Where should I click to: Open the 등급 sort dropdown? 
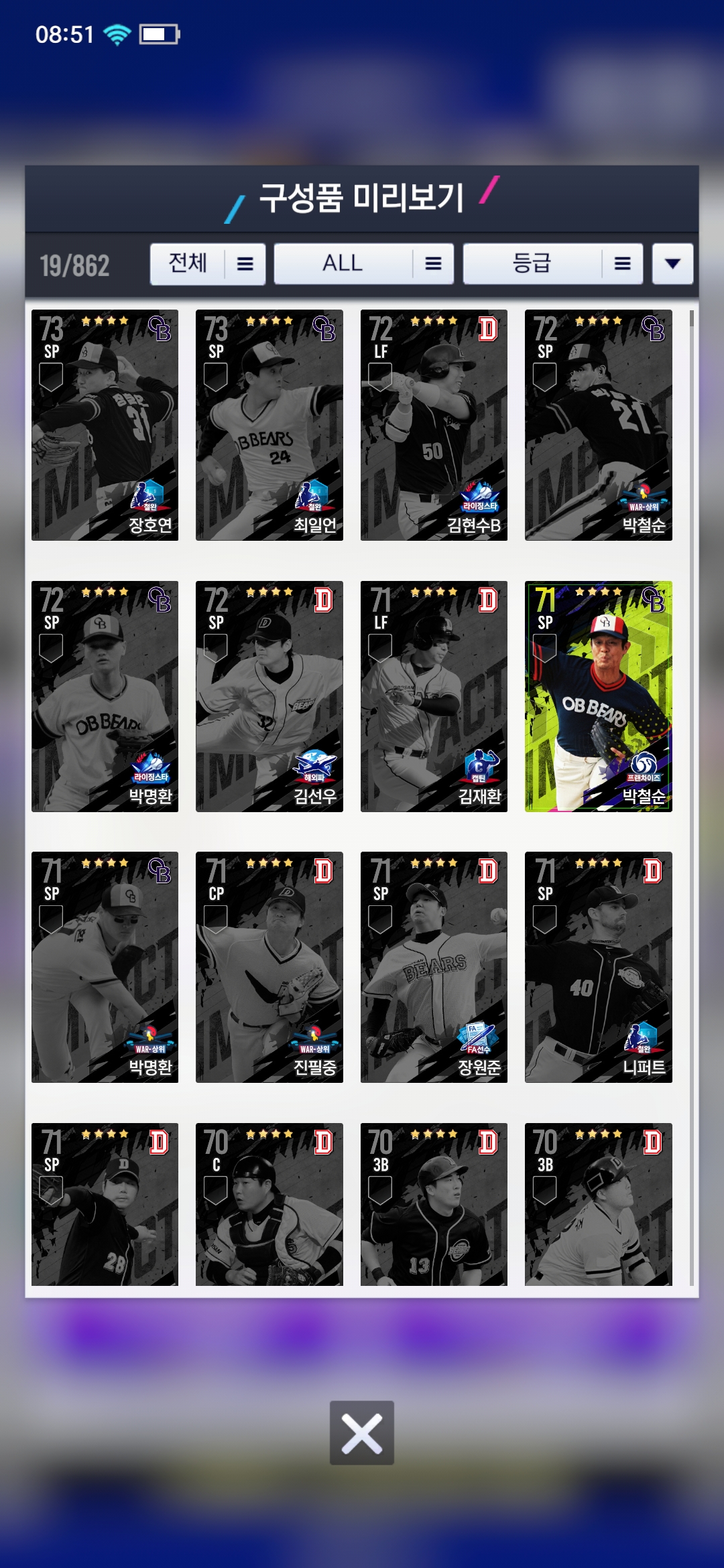552,264
